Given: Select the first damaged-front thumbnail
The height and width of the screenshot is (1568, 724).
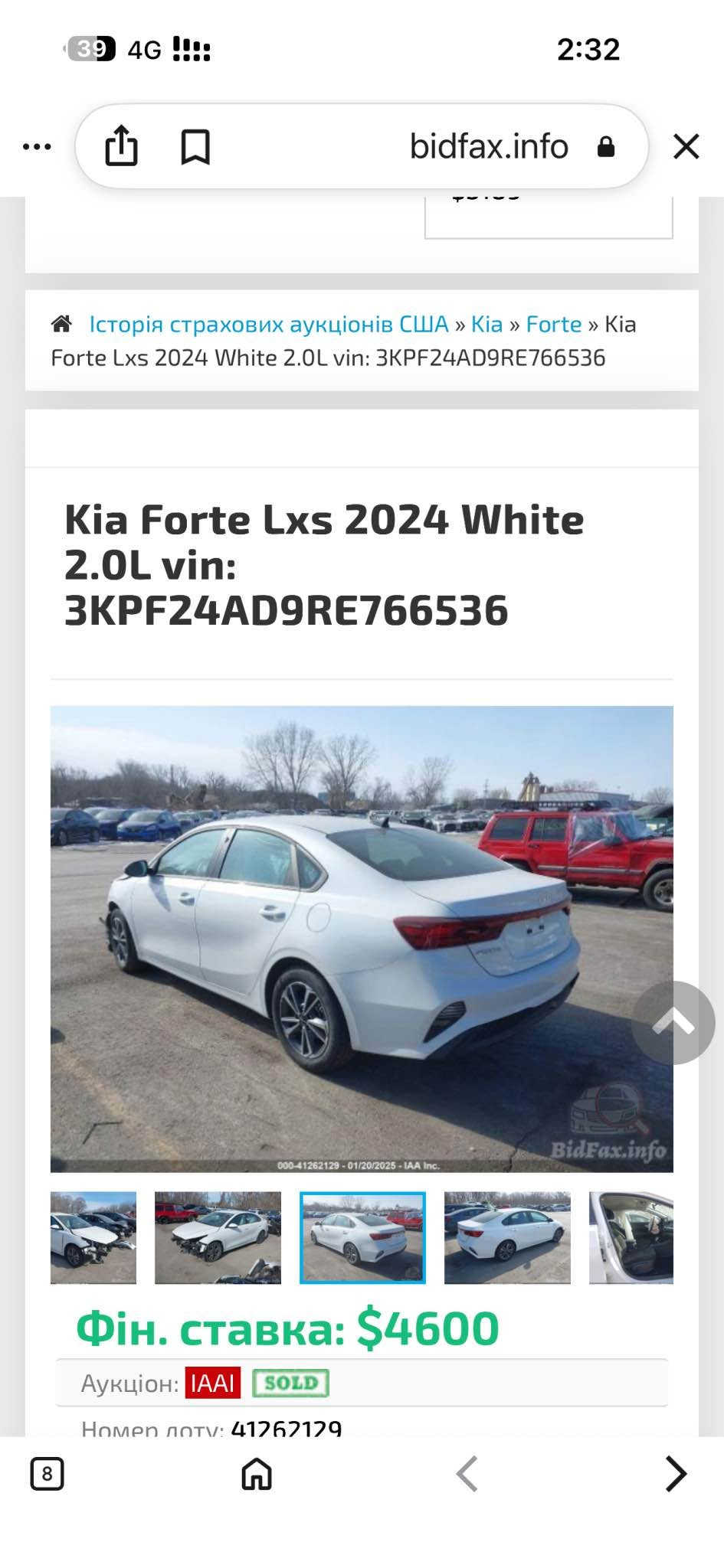Looking at the screenshot, I should coord(93,1237).
